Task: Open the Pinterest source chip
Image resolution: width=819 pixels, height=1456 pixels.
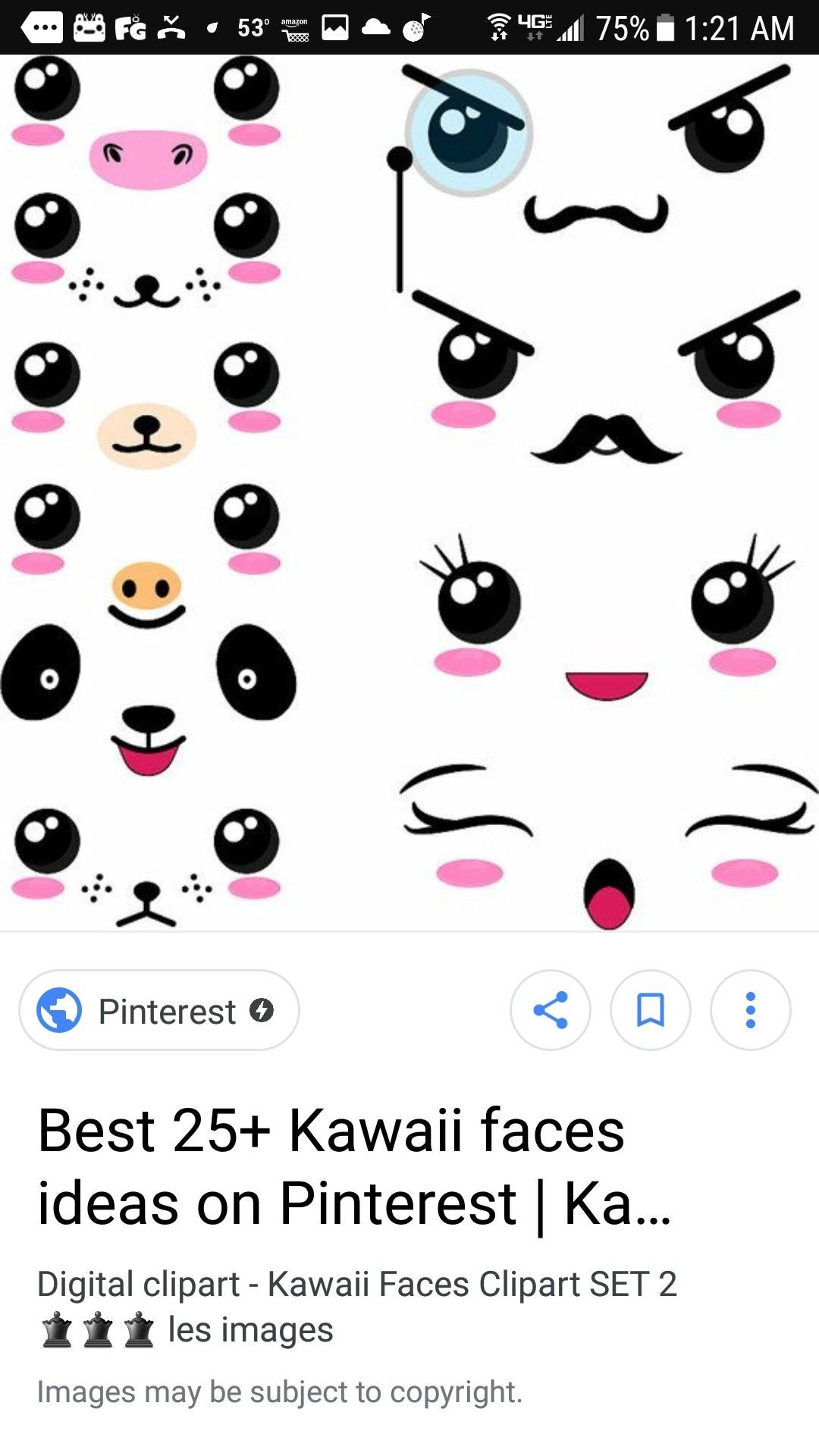Action: 159,1010
